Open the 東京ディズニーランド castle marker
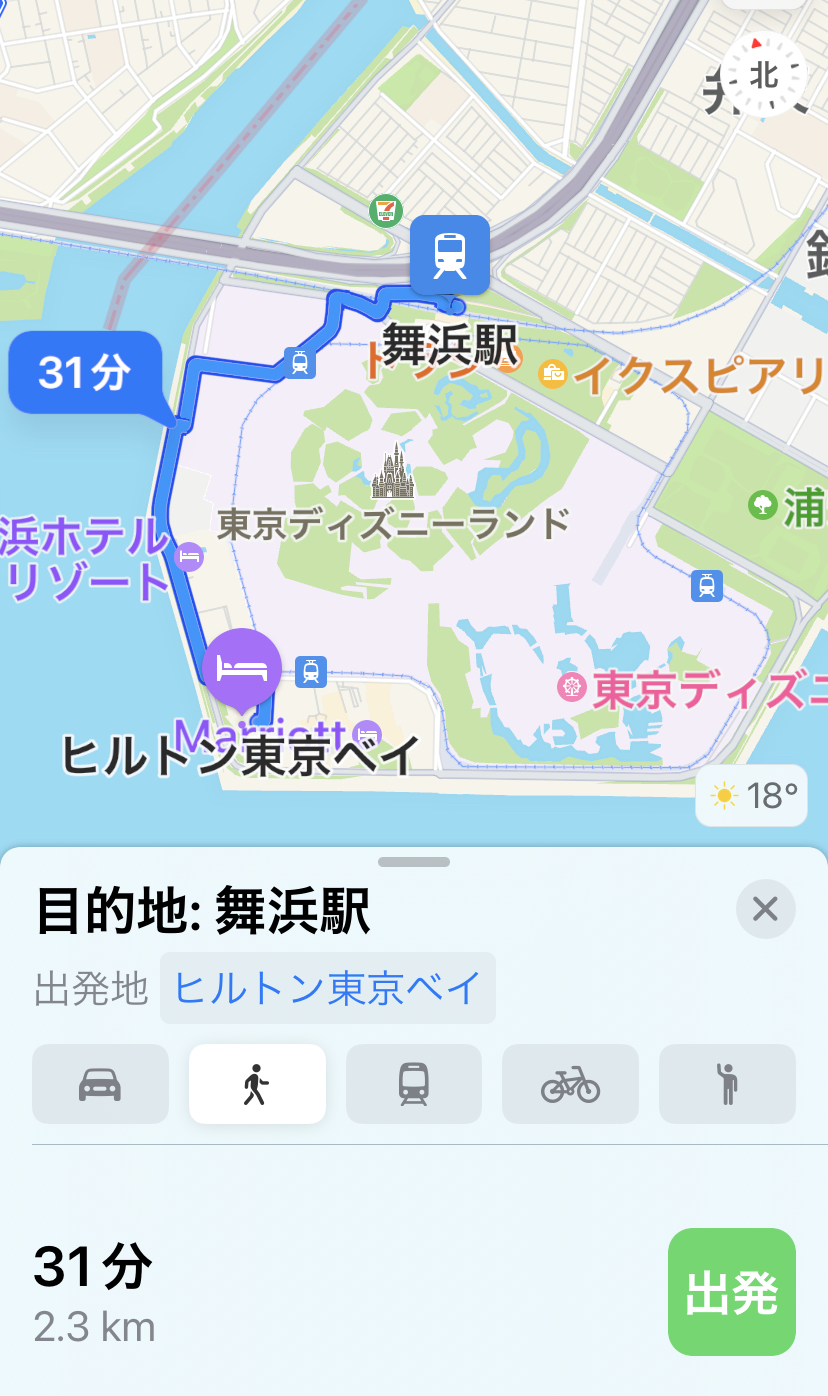This screenshot has height=1396, width=828. (392, 472)
